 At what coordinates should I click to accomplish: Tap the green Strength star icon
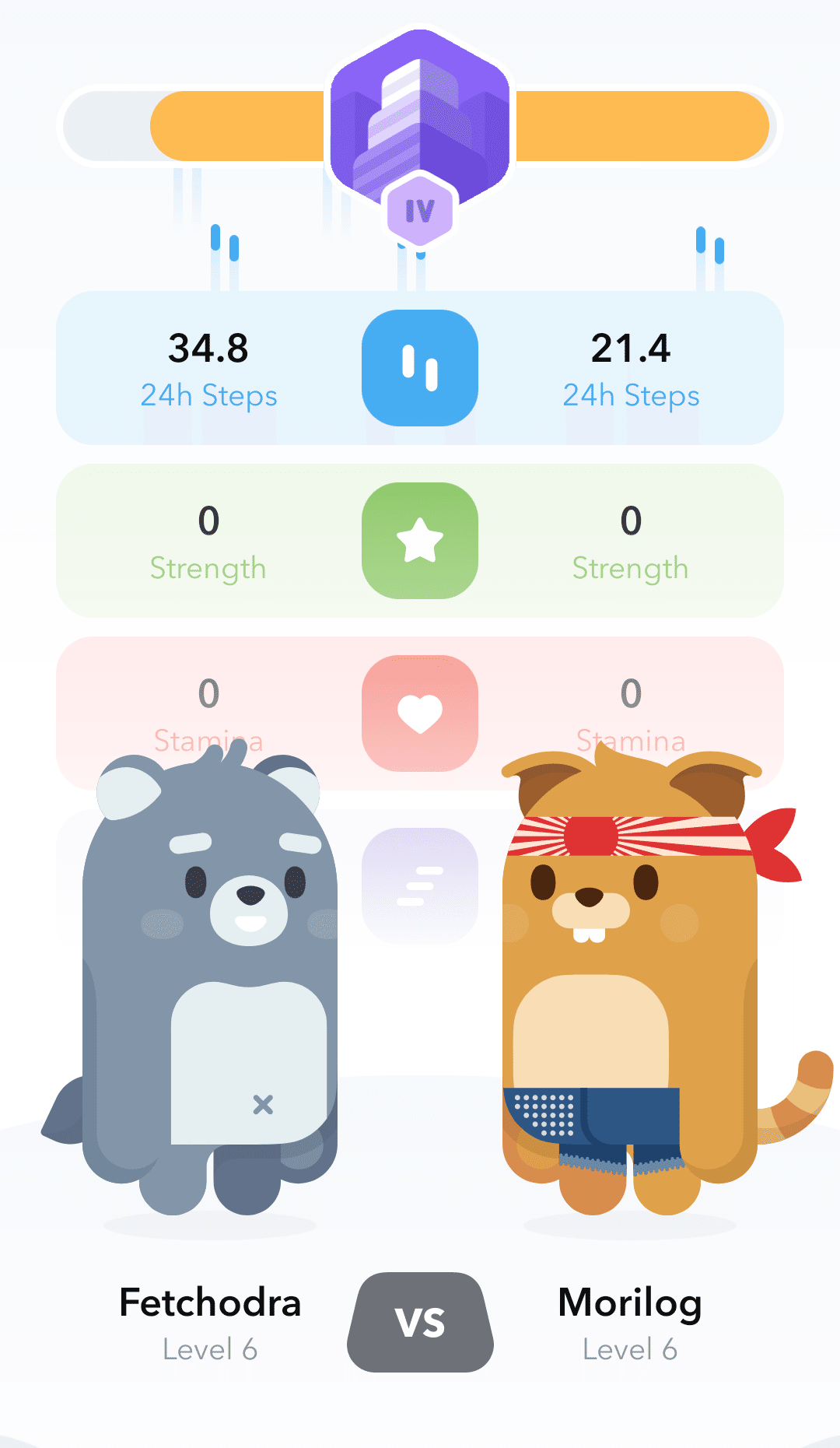point(420,541)
